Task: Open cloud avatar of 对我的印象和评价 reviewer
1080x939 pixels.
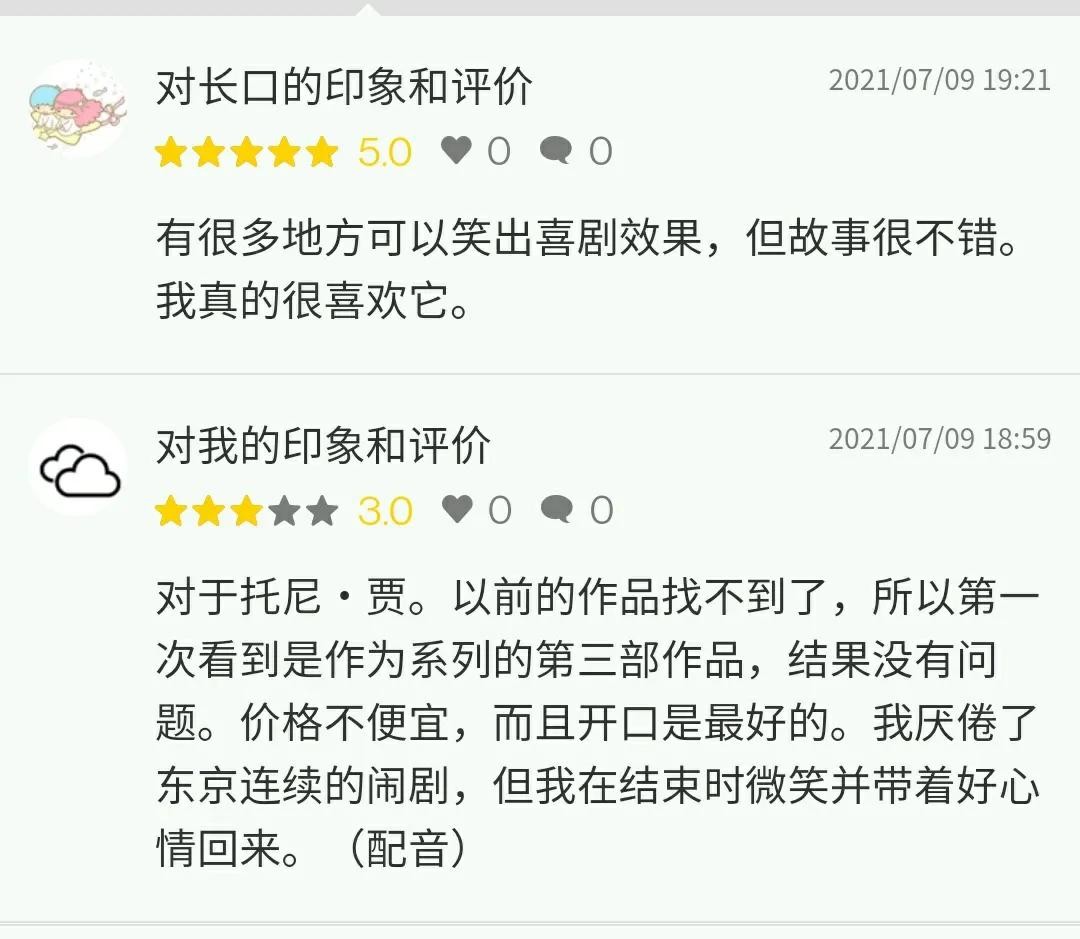Action: 78,468
